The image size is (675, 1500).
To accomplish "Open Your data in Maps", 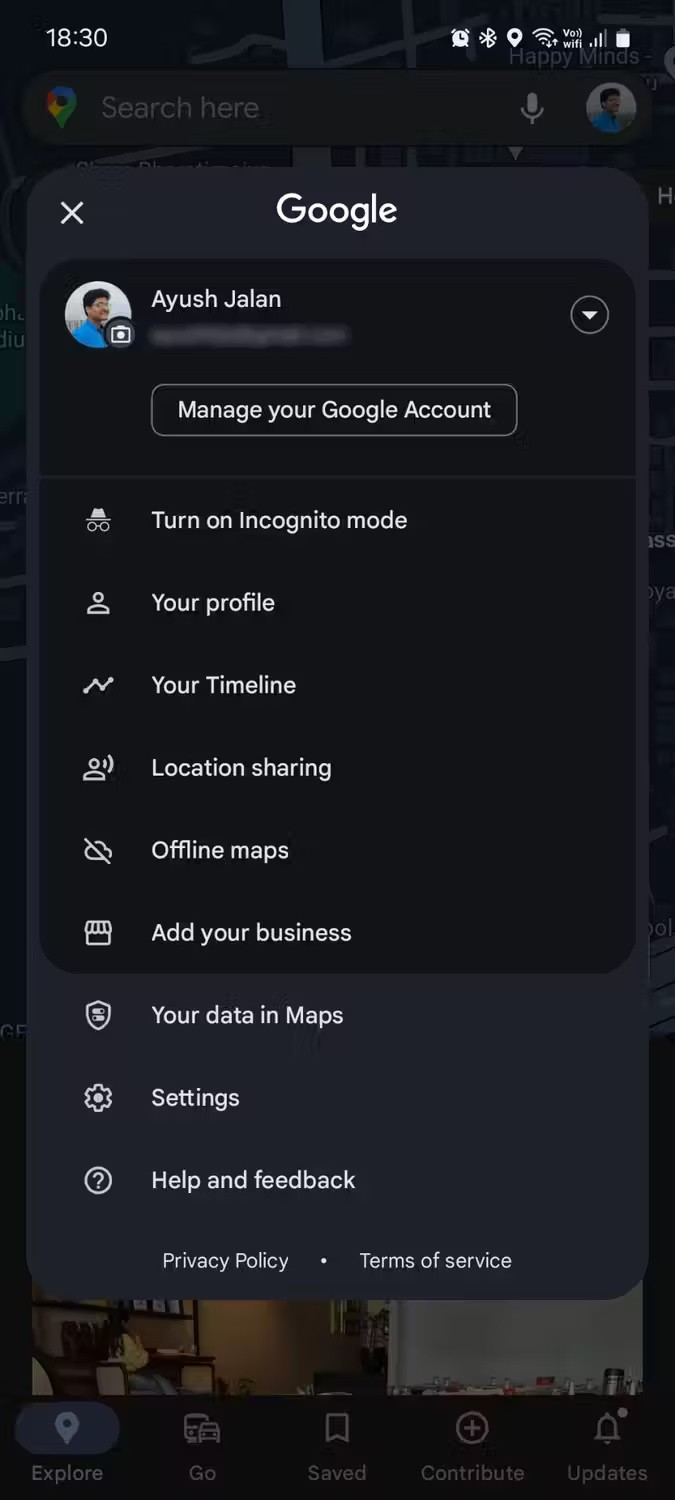I will pyautogui.click(x=247, y=1015).
